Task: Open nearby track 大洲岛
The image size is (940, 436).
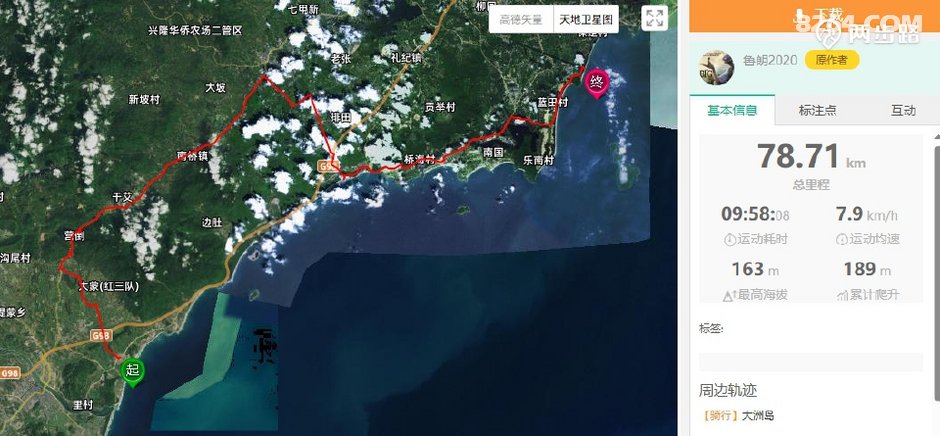Action: click(x=757, y=416)
